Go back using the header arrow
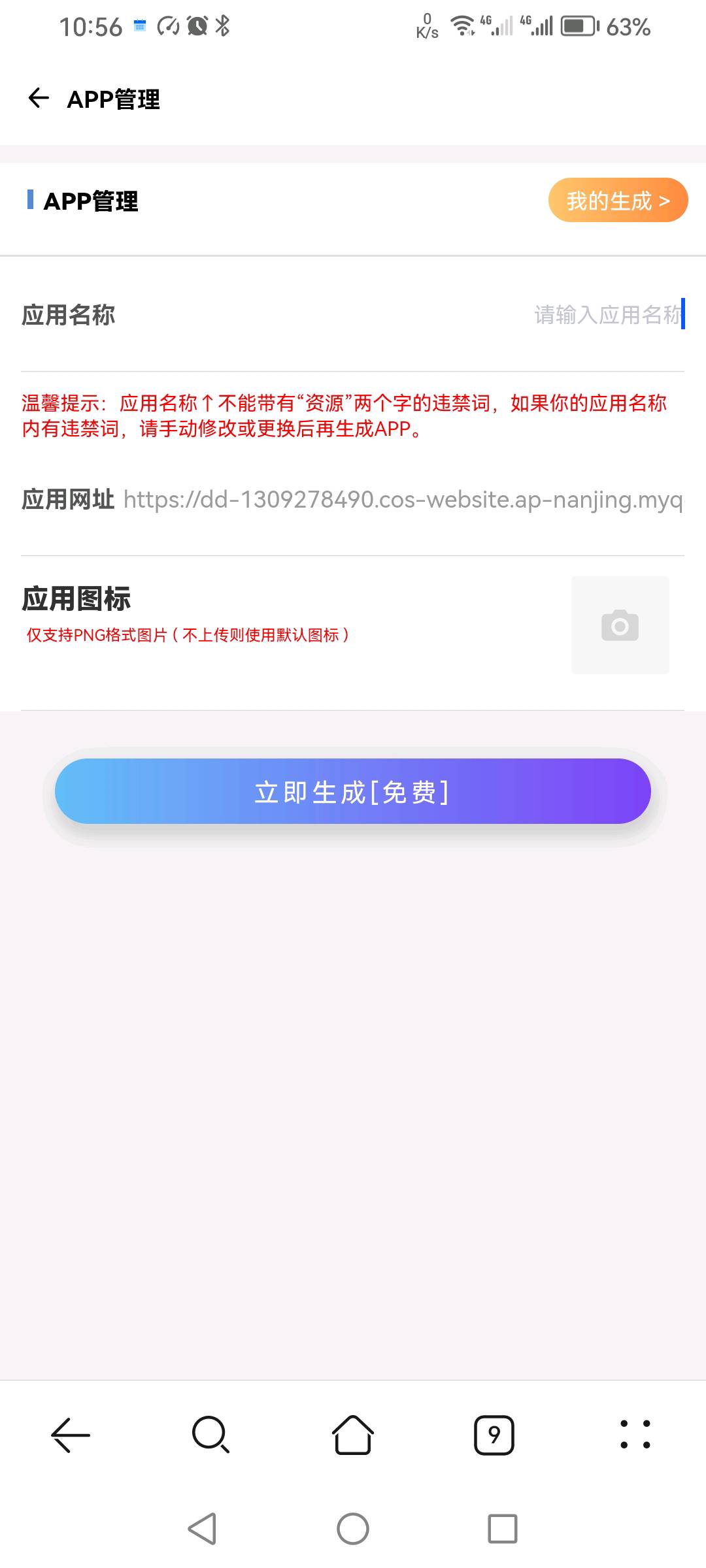Image resolution: width=706 pixels, height=1568 pixels. [39, 99]
